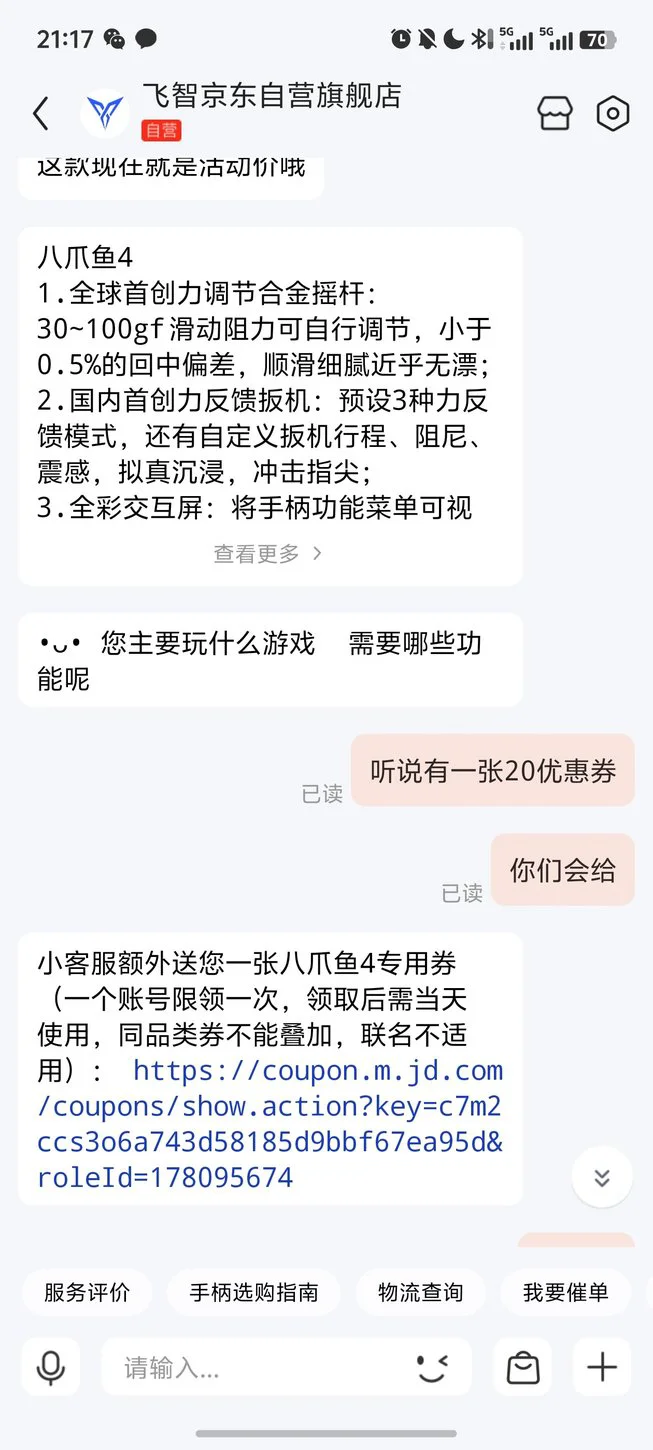Switch to voice input microphone
The width and height of the screenshot is (653, 1450).
tap(51, 1367)
